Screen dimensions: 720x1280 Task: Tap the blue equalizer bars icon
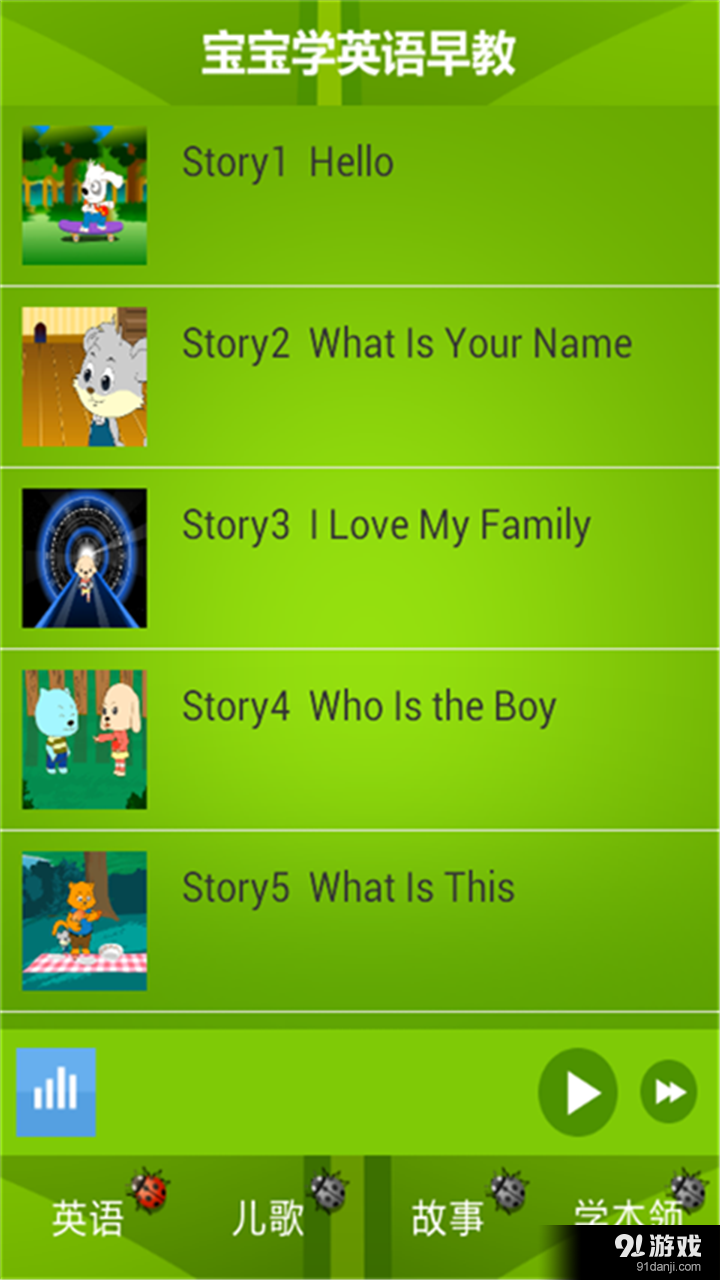56,1092
